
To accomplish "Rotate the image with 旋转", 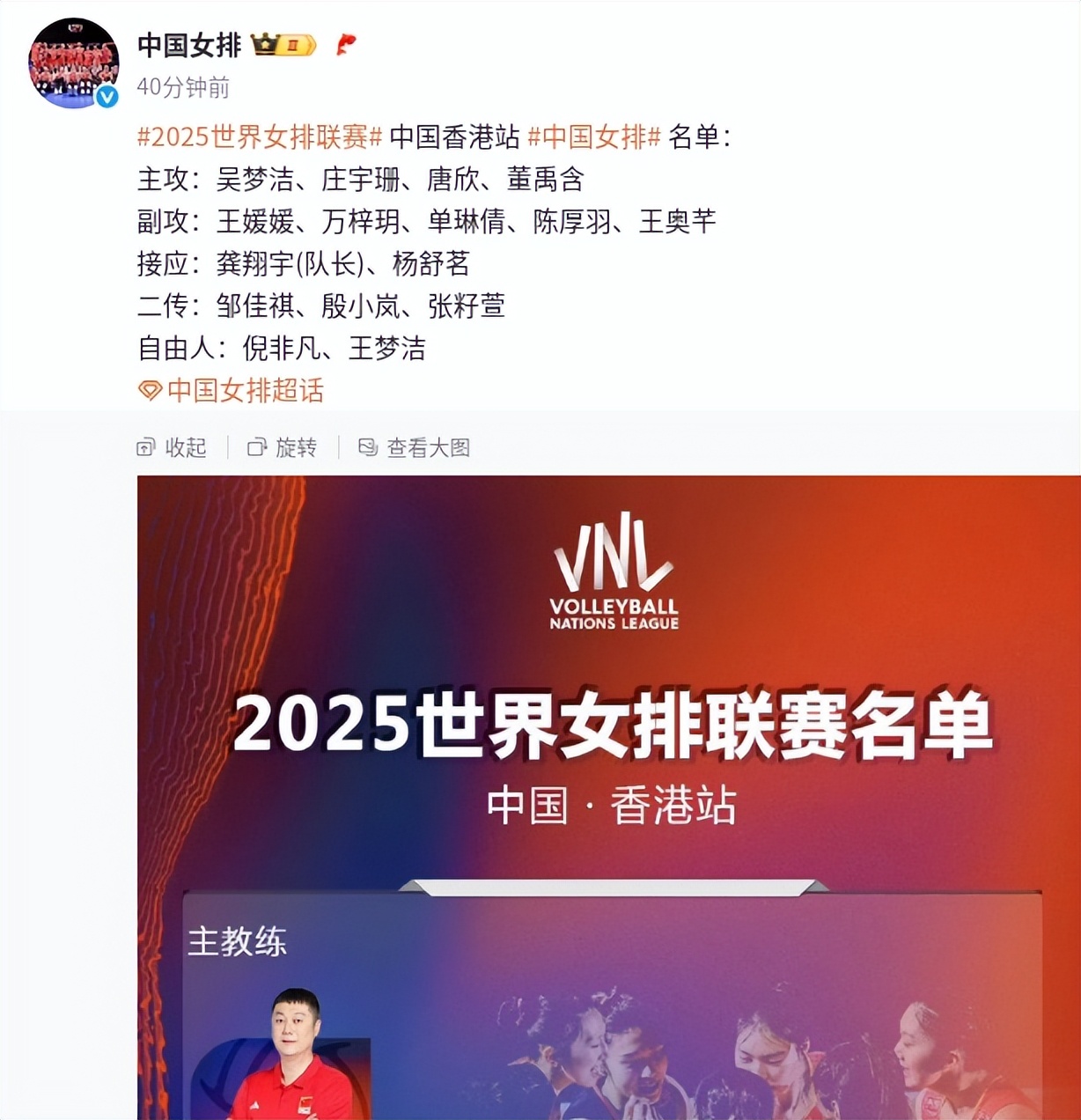I will pos(283,447).
